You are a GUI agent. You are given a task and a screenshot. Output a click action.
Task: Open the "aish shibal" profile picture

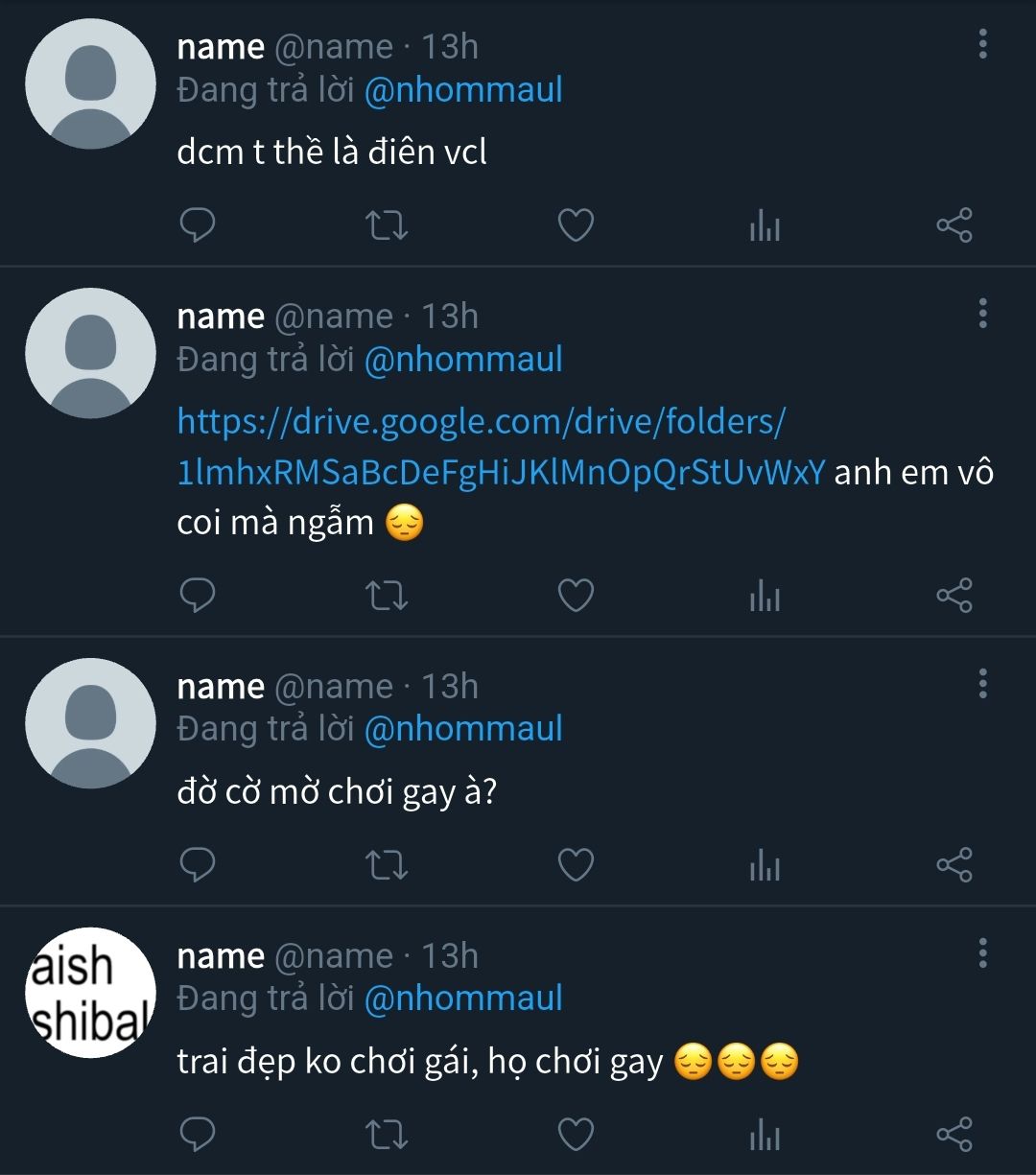pos(90,992)
